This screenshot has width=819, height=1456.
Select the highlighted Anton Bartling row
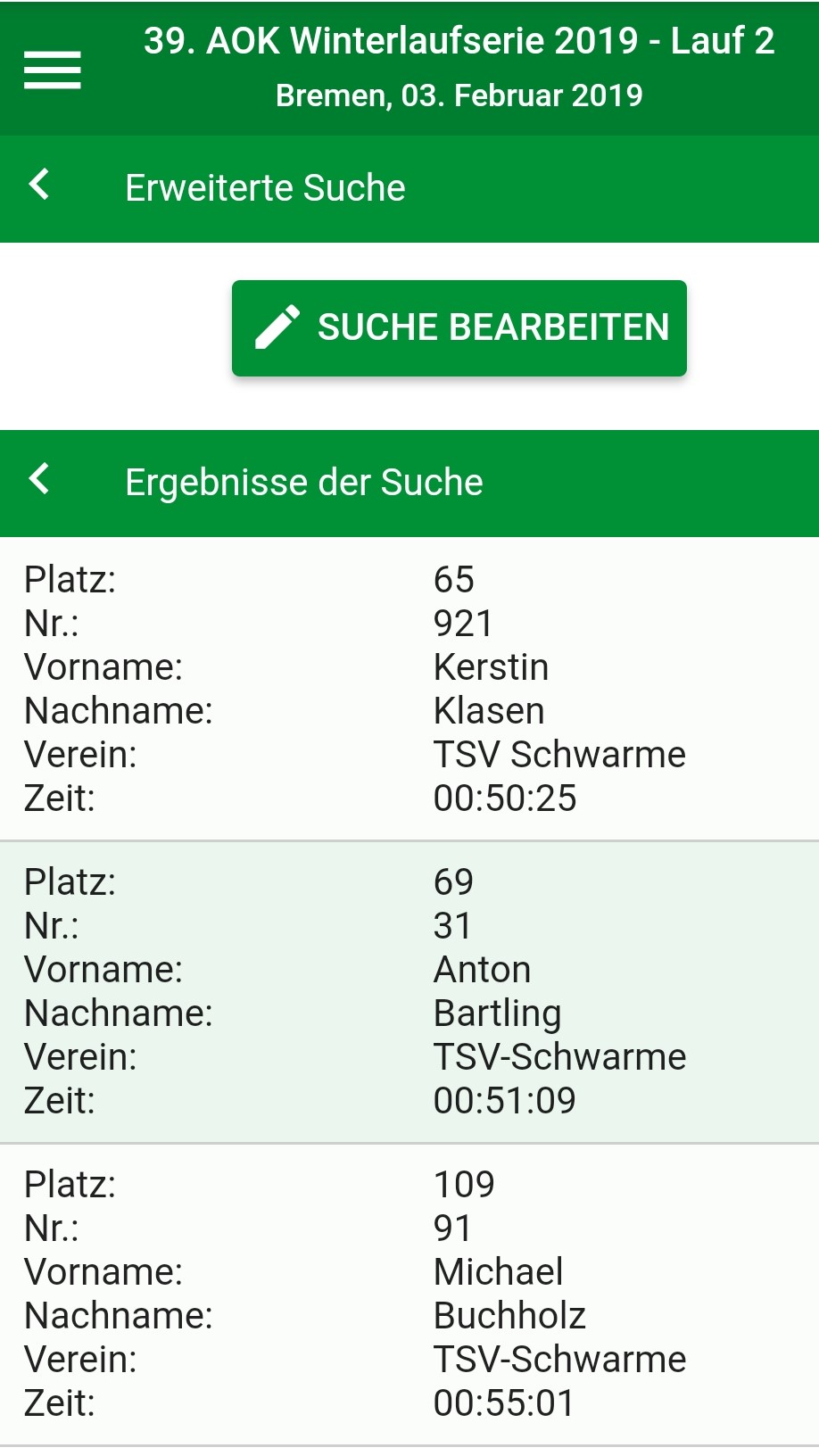click(409, 990)
